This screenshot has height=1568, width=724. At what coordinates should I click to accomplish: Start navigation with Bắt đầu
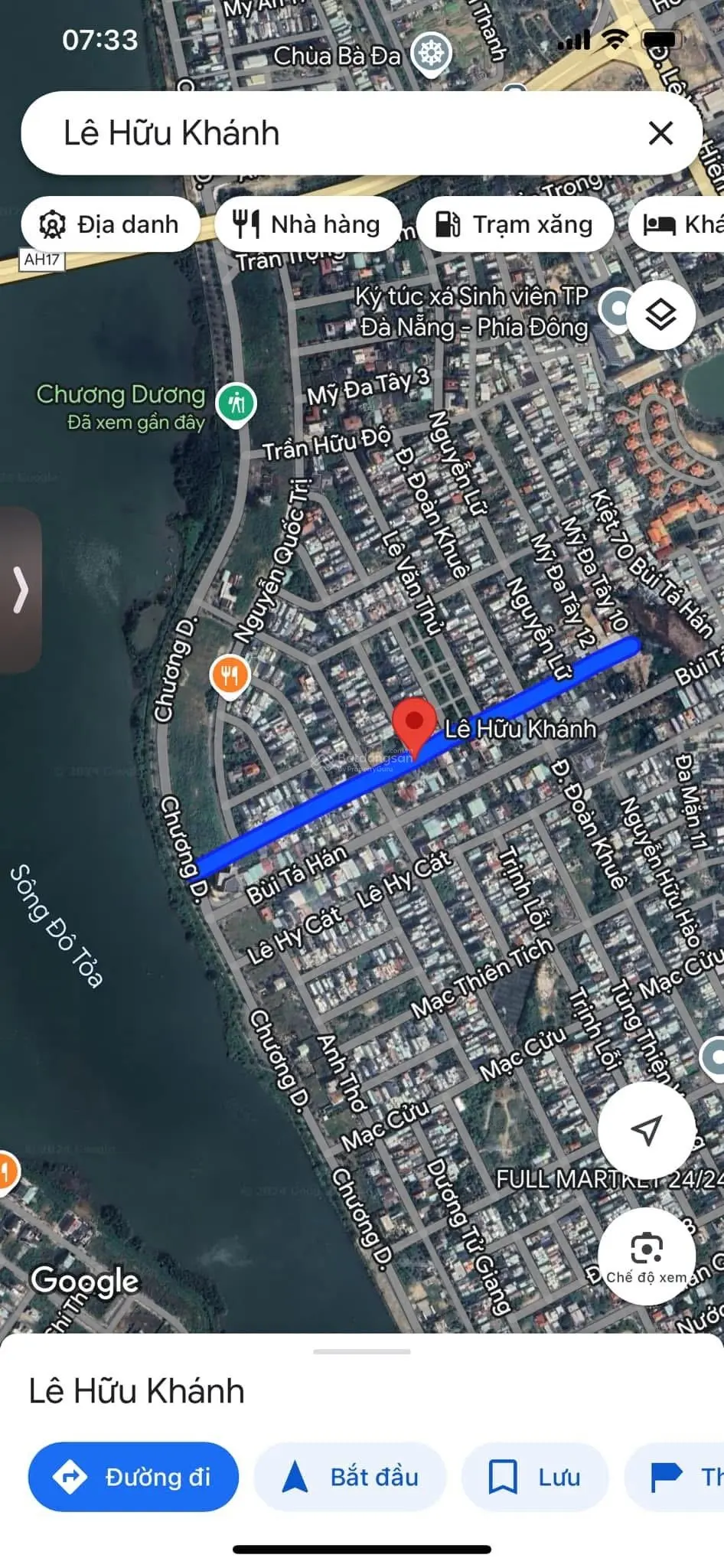pos(350,1477)
